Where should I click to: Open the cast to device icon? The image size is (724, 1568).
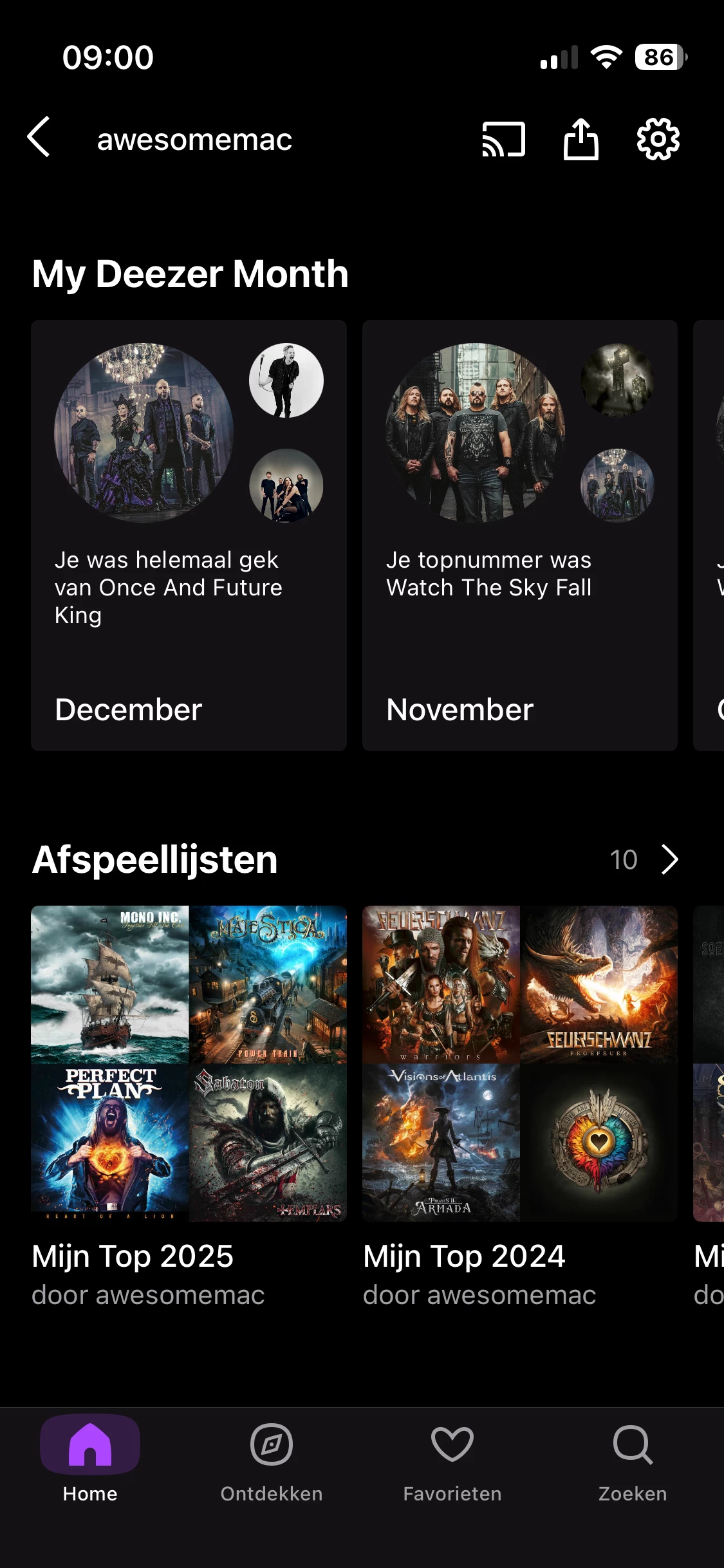click(503, 139)
